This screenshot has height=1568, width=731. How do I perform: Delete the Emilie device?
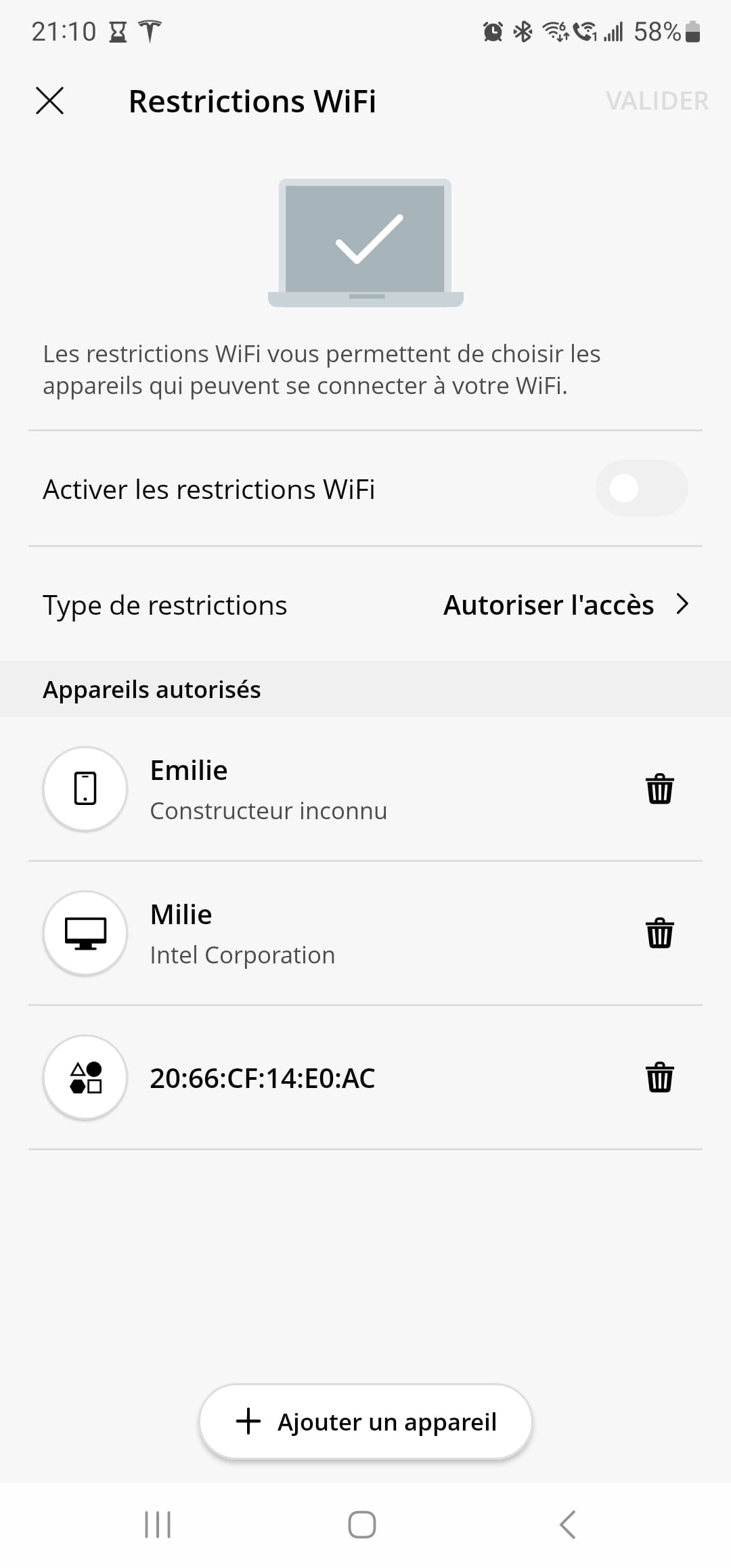point(659,789)
